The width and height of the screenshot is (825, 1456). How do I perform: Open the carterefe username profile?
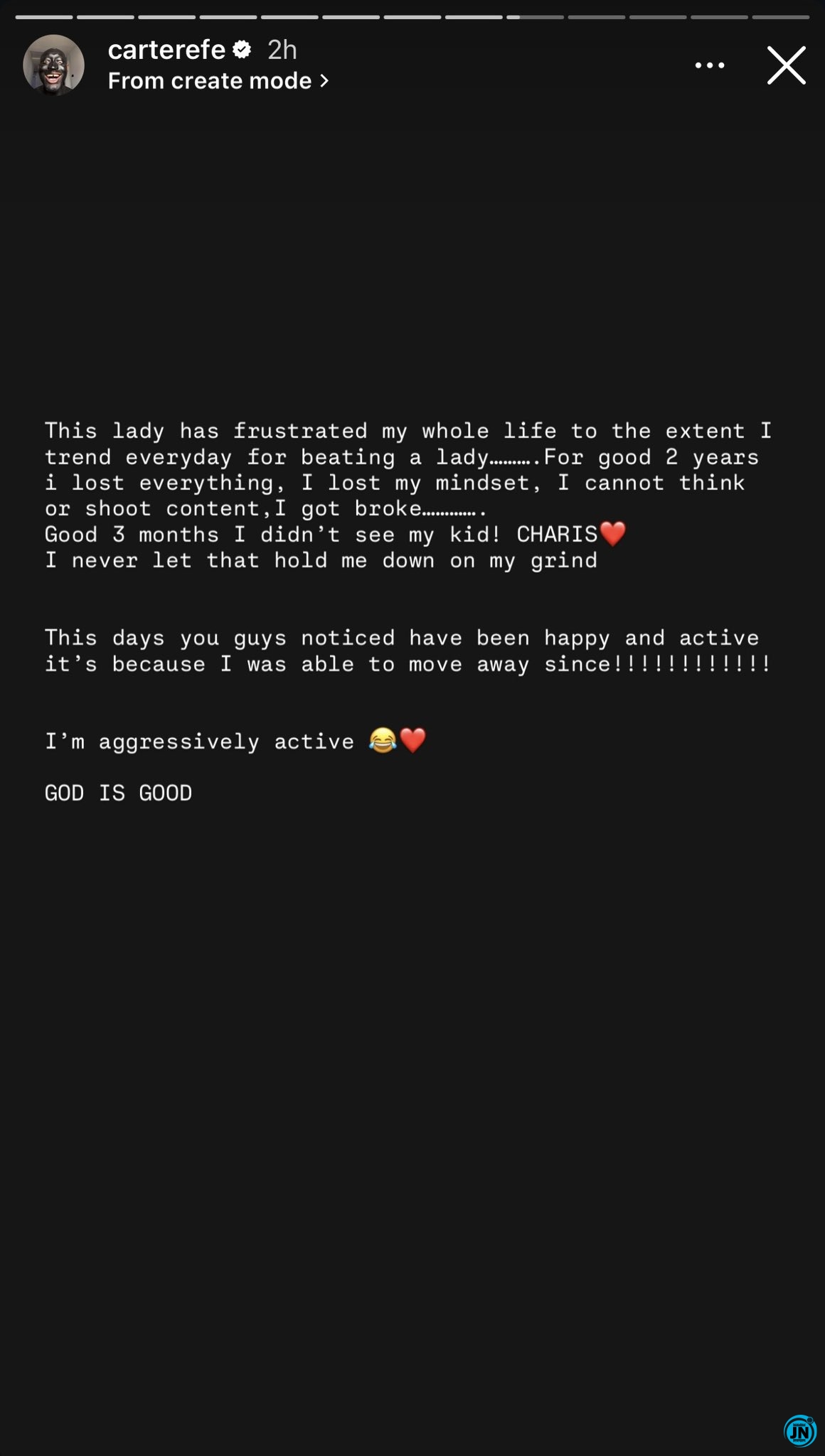[166, 50]
